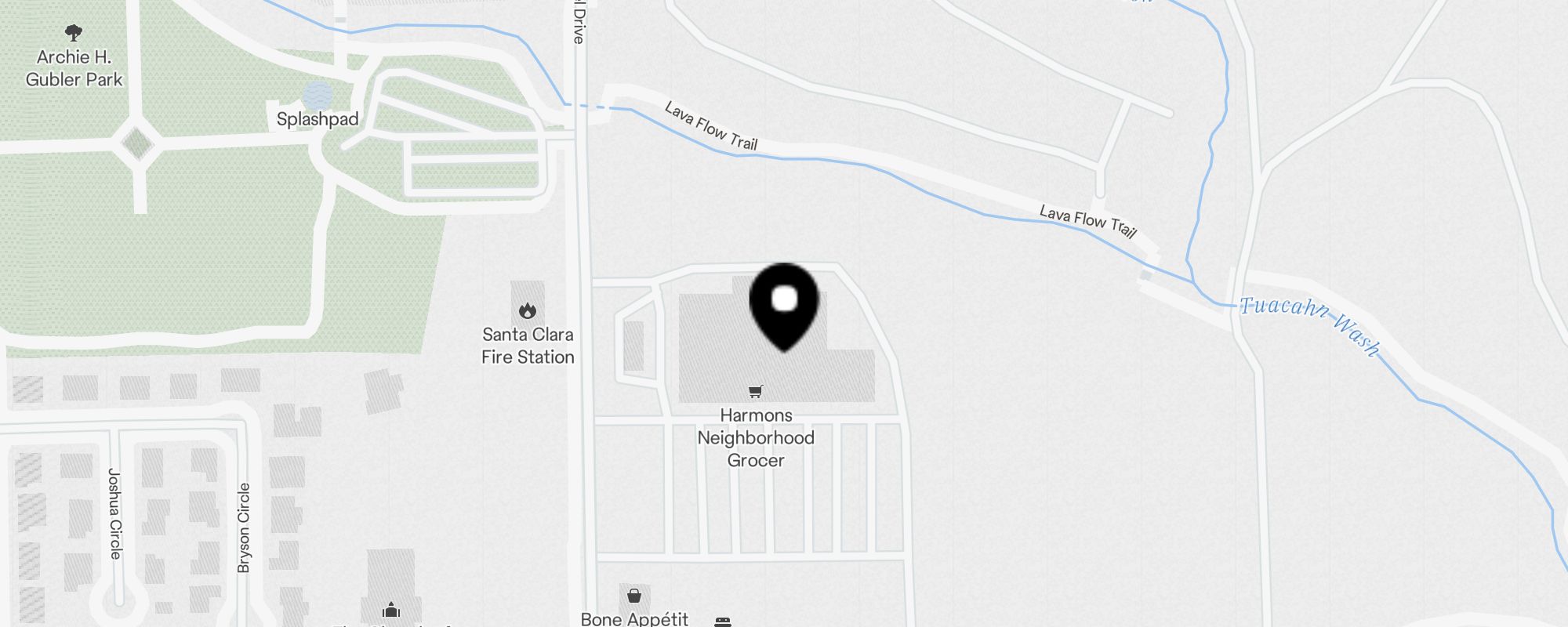1568x627 pixels.
Task: Select the Bone Appétit shop marker
Action: tap(634, 597)
